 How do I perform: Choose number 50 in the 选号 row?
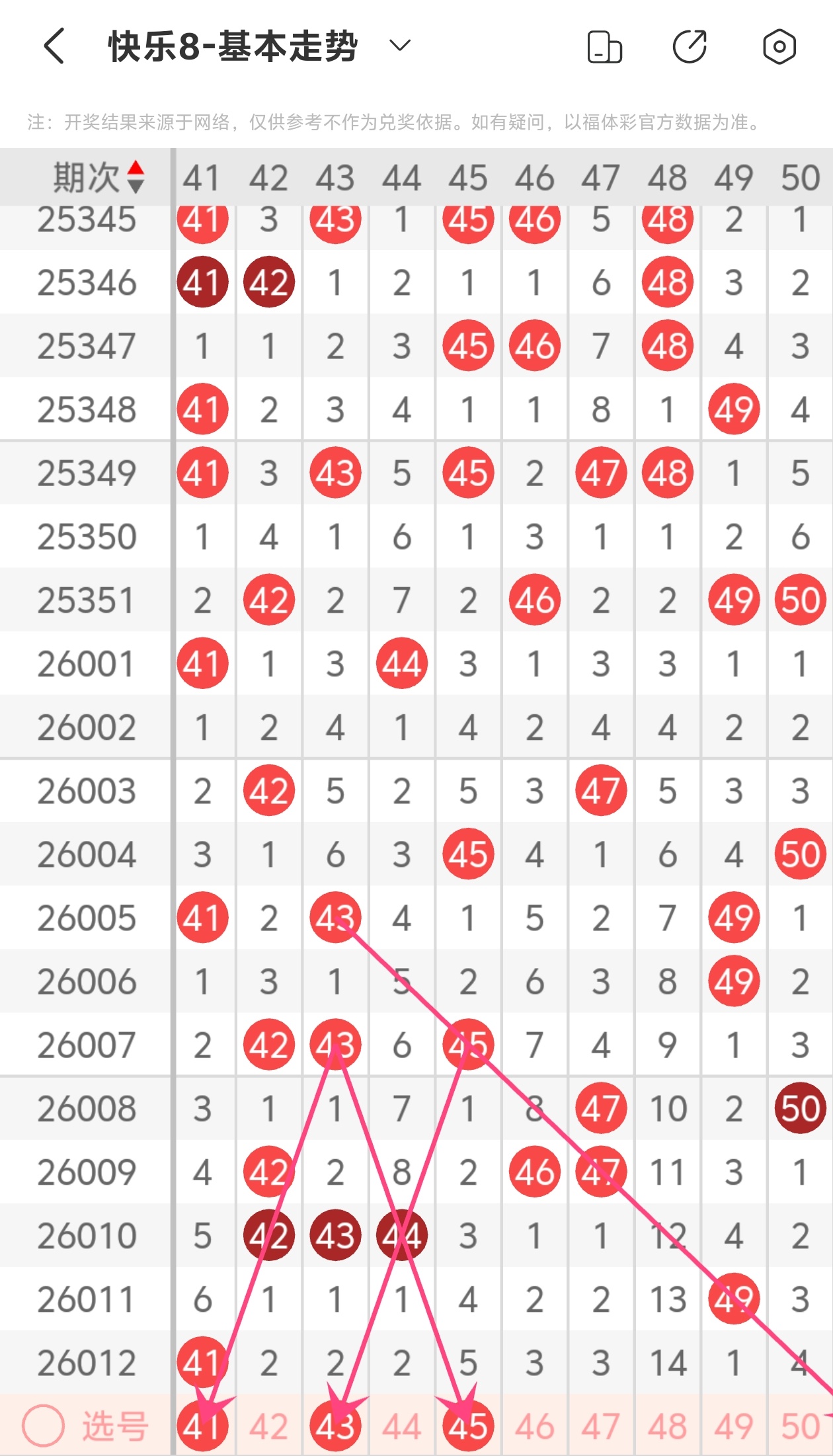(x=800, y=1426)
